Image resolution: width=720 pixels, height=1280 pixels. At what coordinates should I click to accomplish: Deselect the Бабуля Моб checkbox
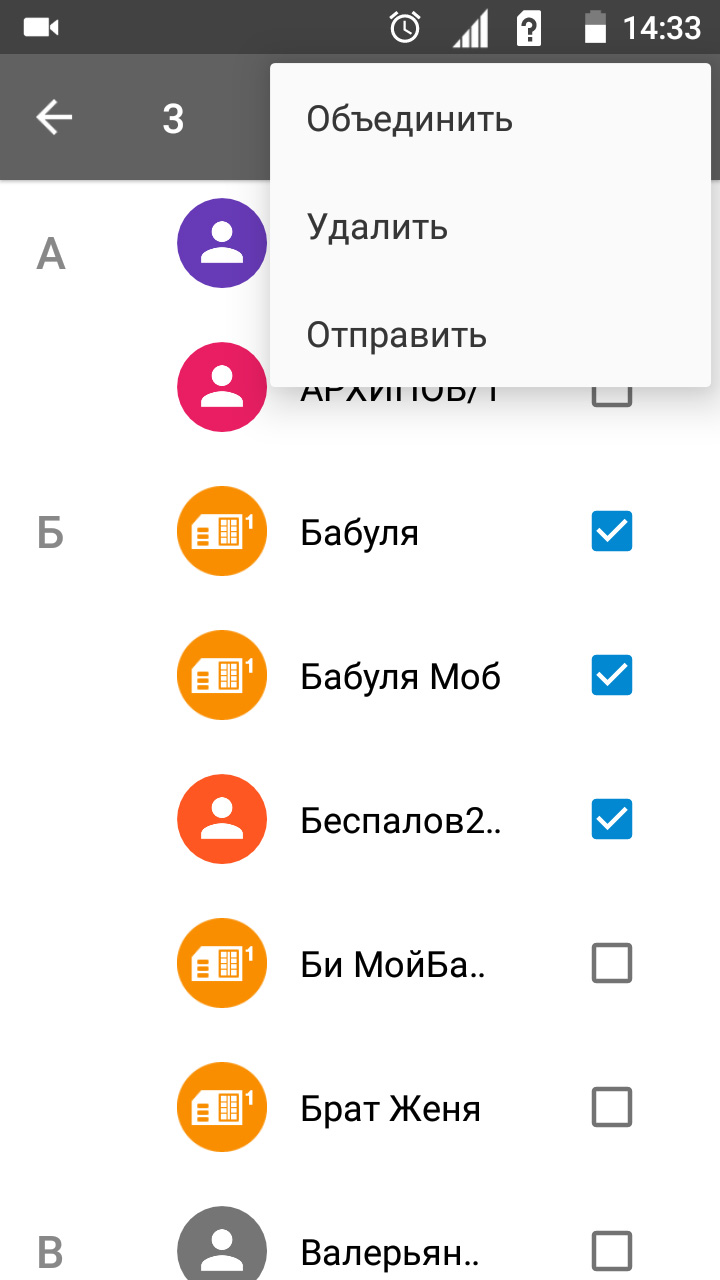point(612,676)
